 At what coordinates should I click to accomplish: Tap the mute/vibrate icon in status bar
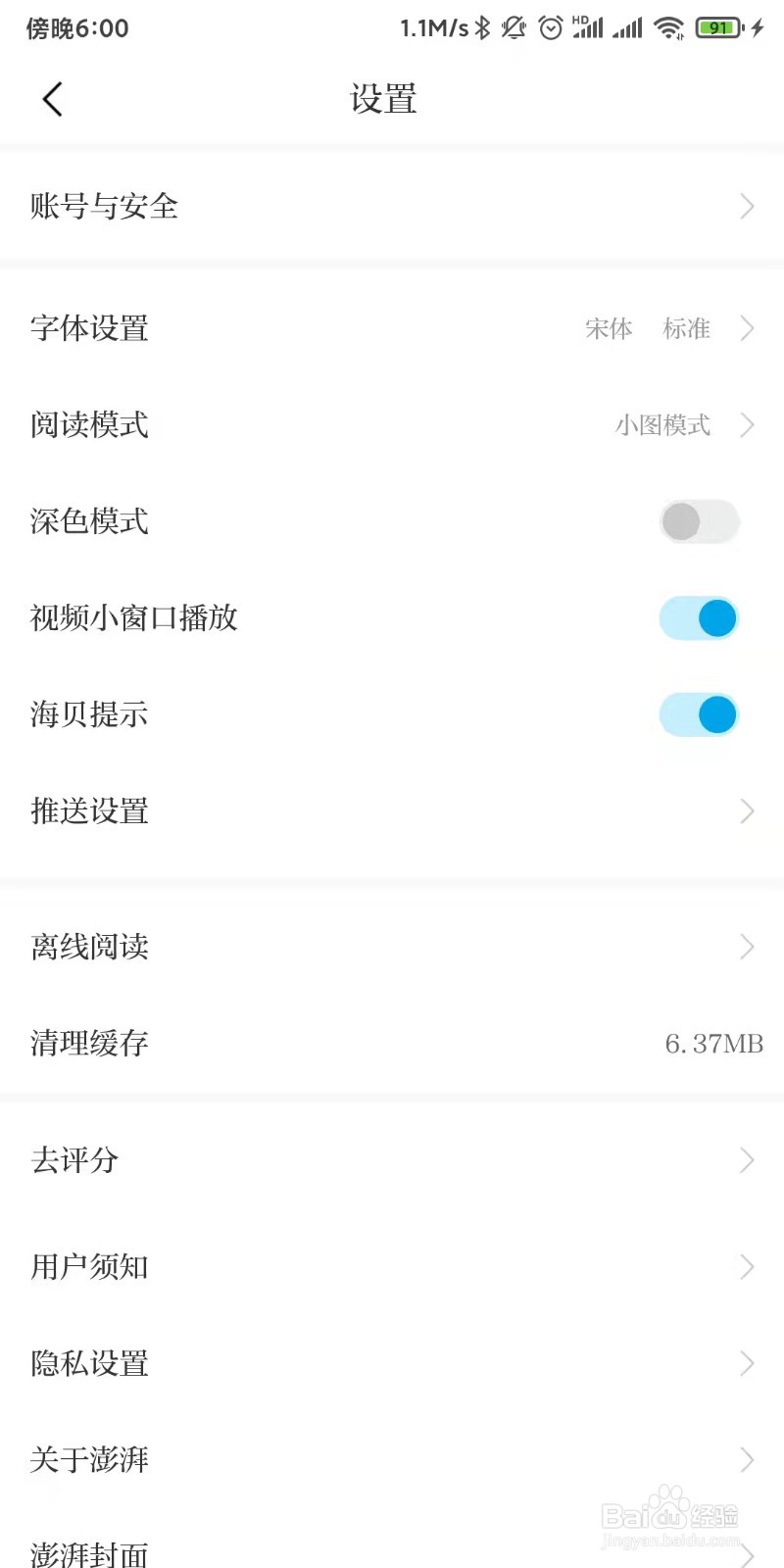coord(514,28)
